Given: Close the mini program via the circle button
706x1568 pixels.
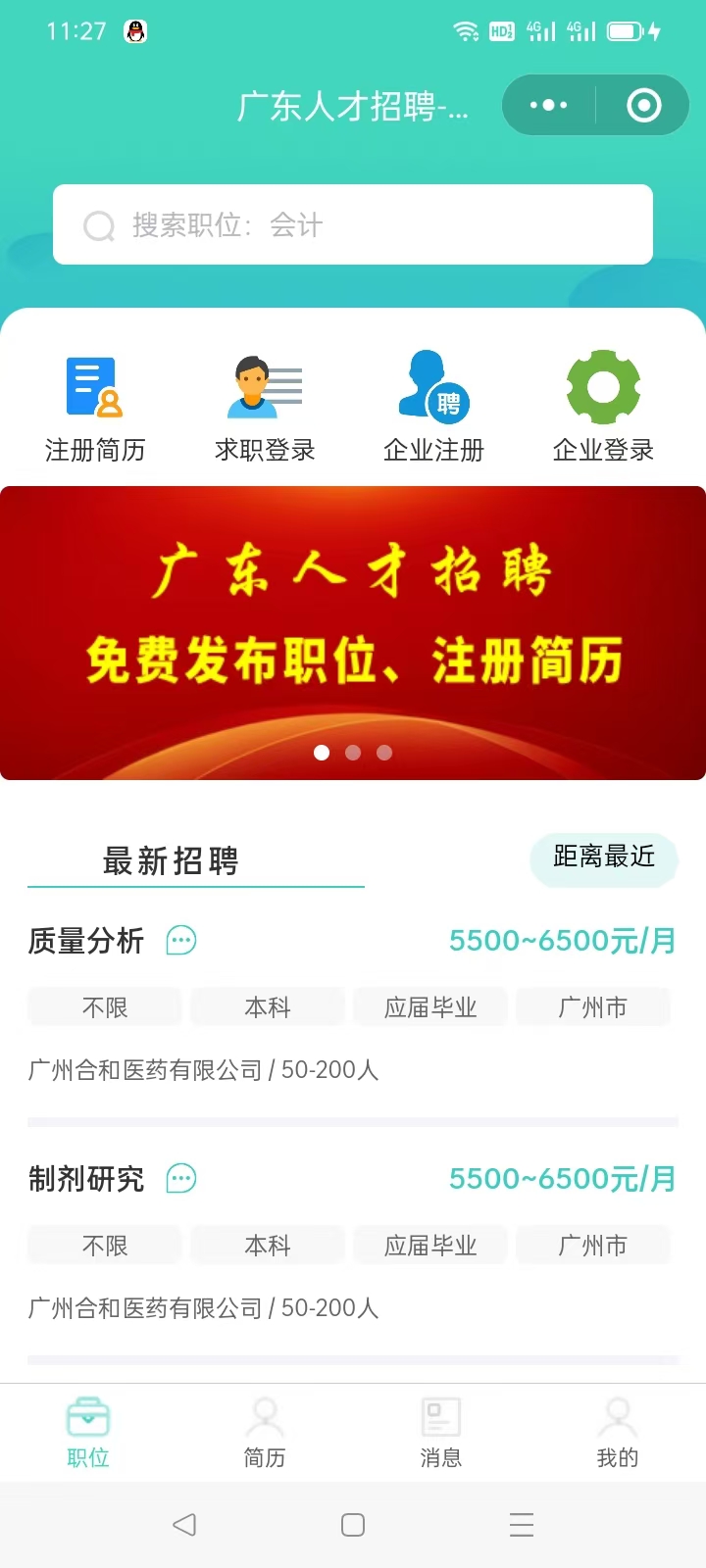Looking at the screenshot, I should pos(643,105).
